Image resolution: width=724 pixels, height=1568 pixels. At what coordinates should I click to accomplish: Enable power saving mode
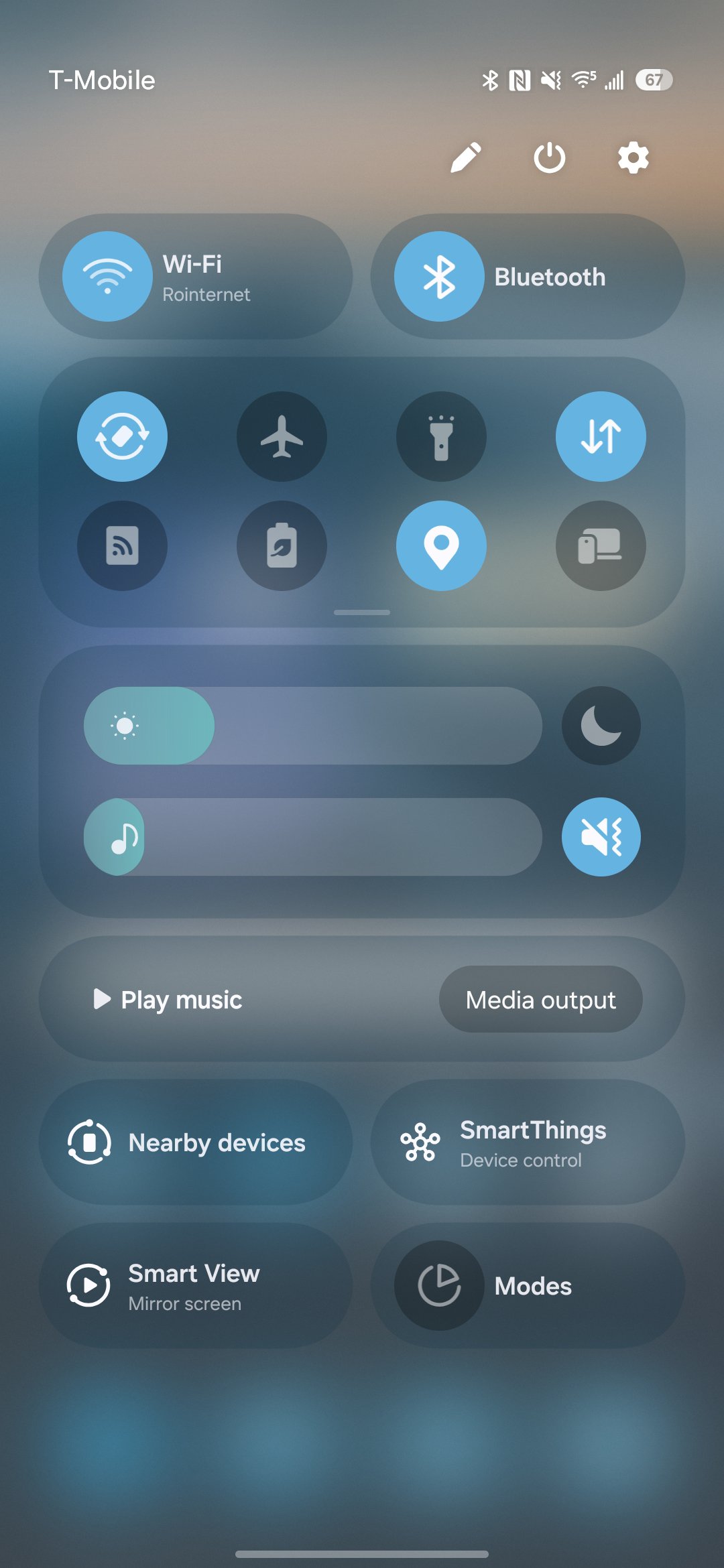[x=282, y=545]
